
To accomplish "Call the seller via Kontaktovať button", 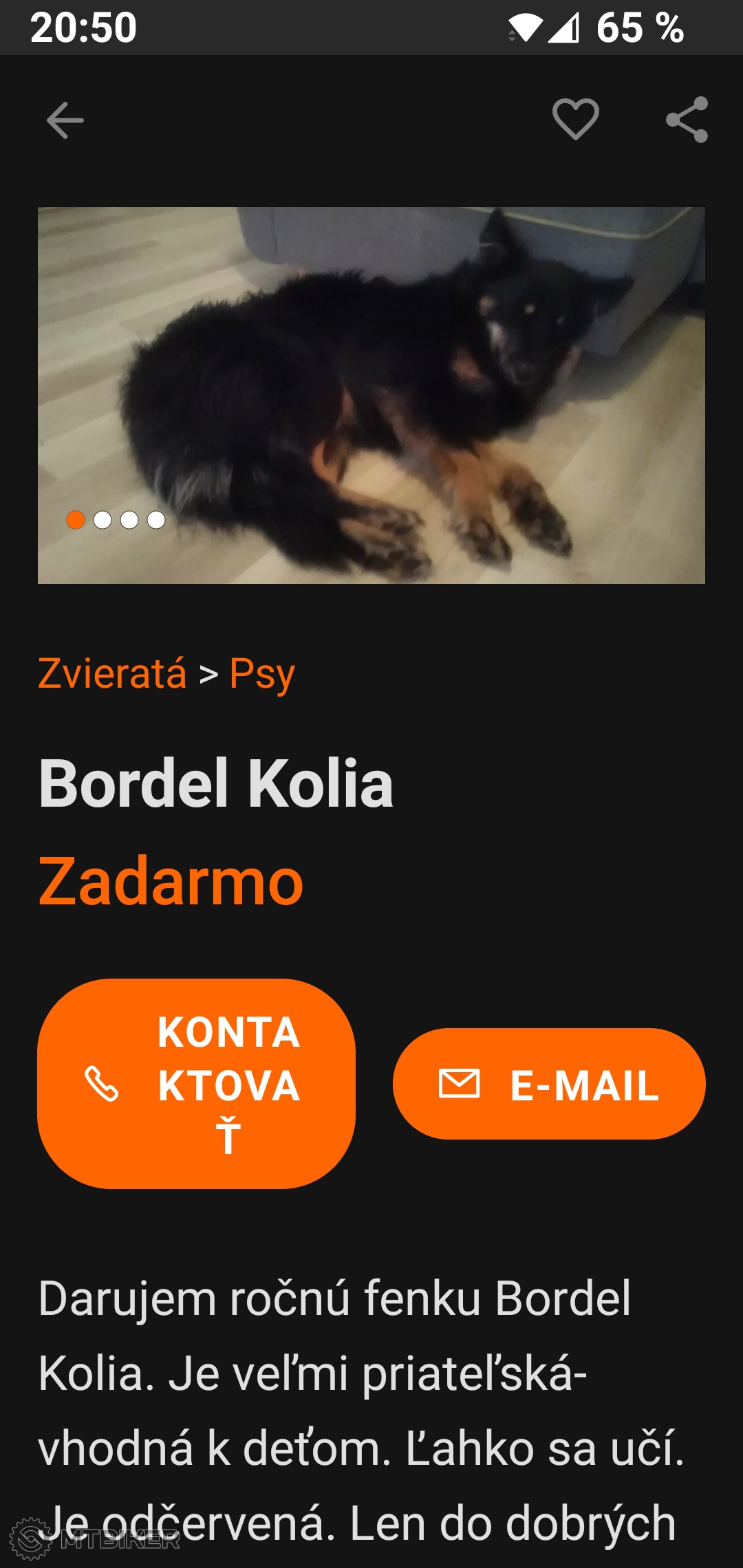I will click(197, 1083).
